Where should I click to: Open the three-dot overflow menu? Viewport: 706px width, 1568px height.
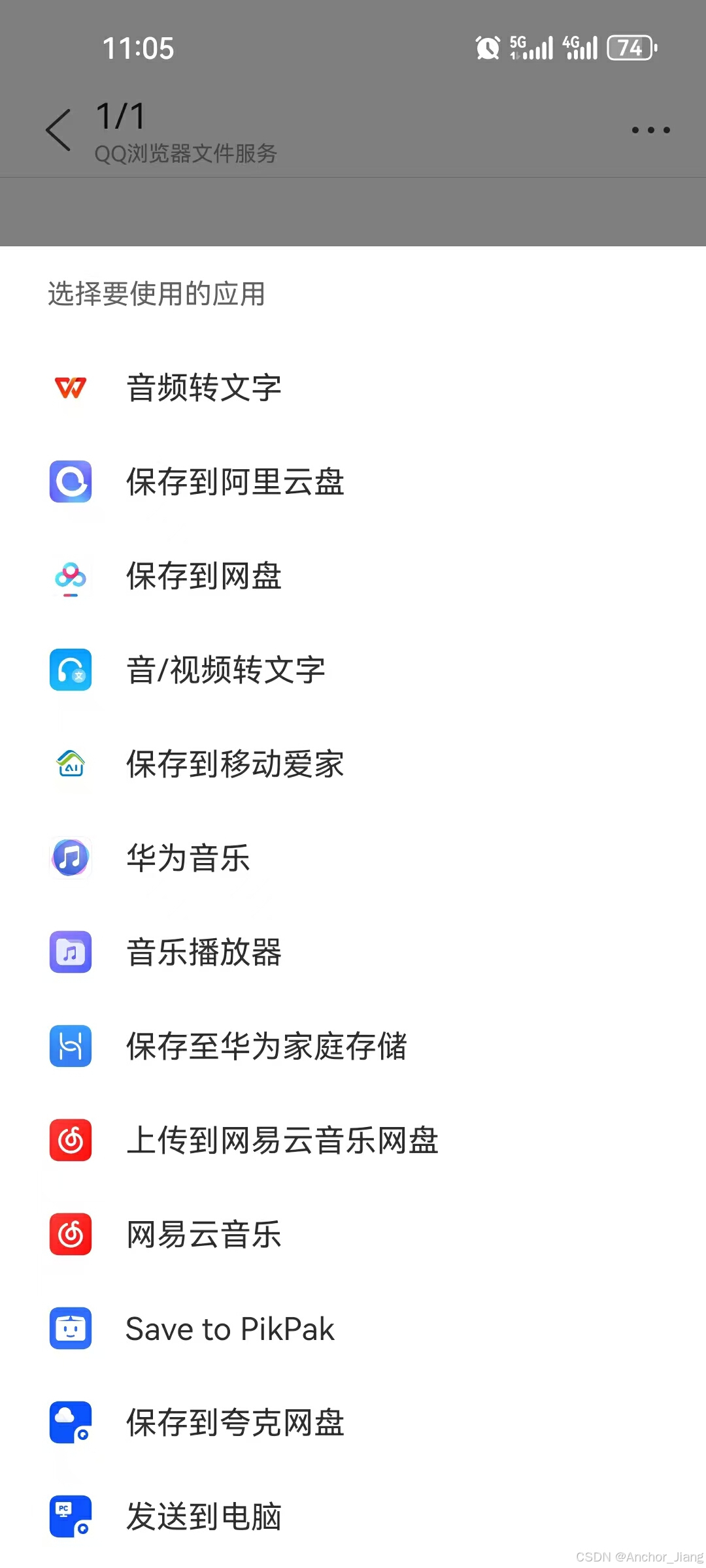point(650,130)
